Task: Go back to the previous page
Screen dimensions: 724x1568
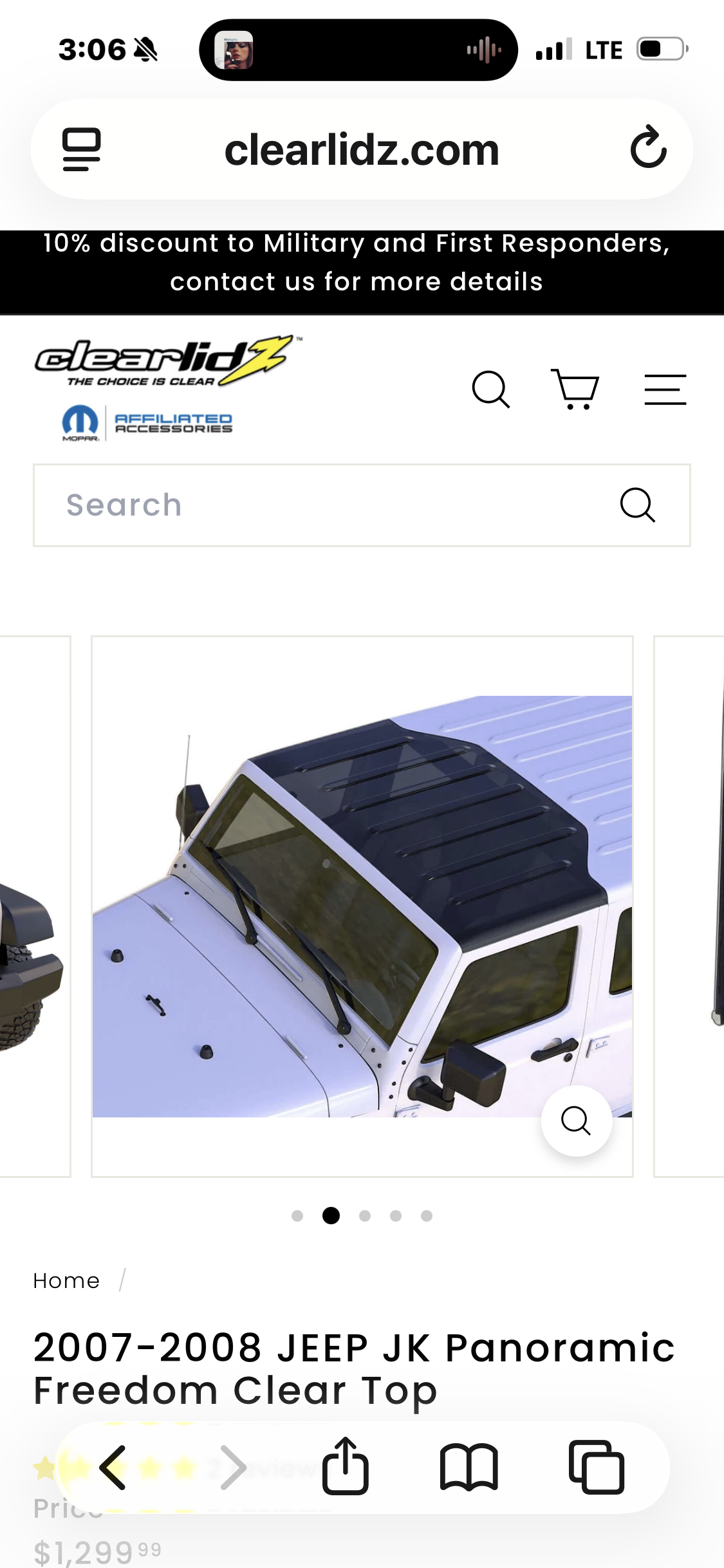Action: [113, 1468]
